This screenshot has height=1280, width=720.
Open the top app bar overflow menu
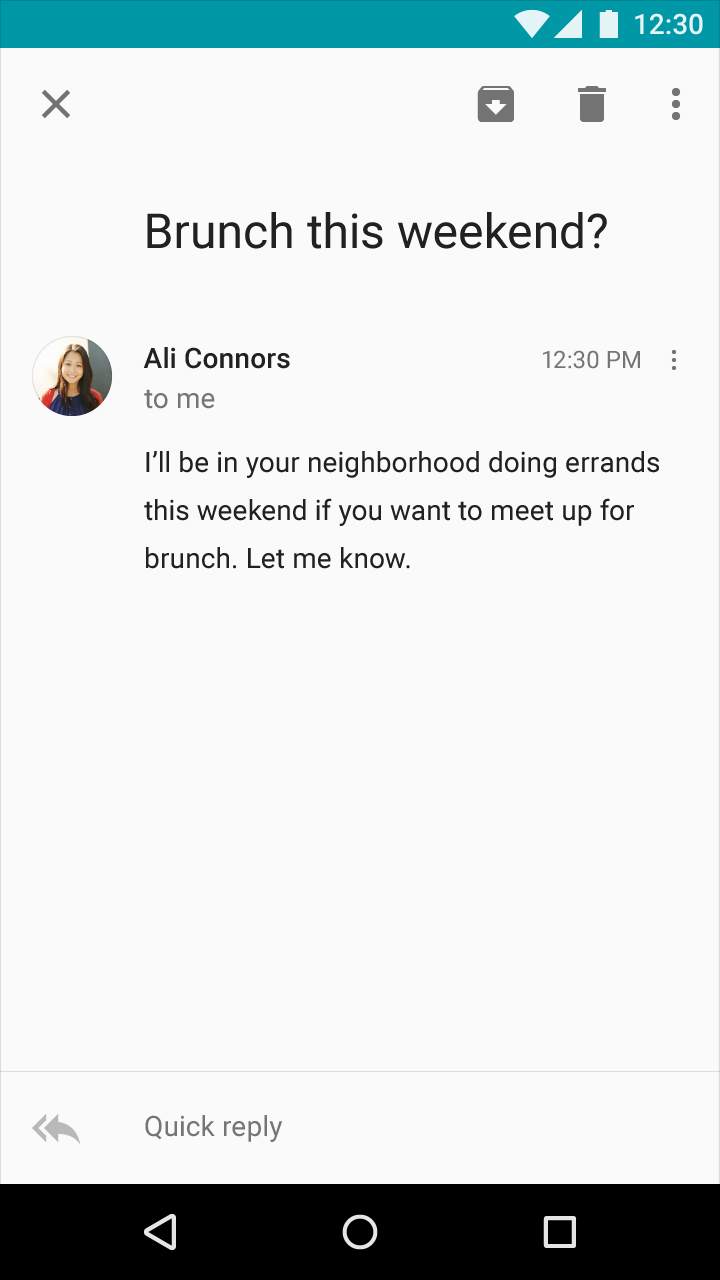pos(676,104)
